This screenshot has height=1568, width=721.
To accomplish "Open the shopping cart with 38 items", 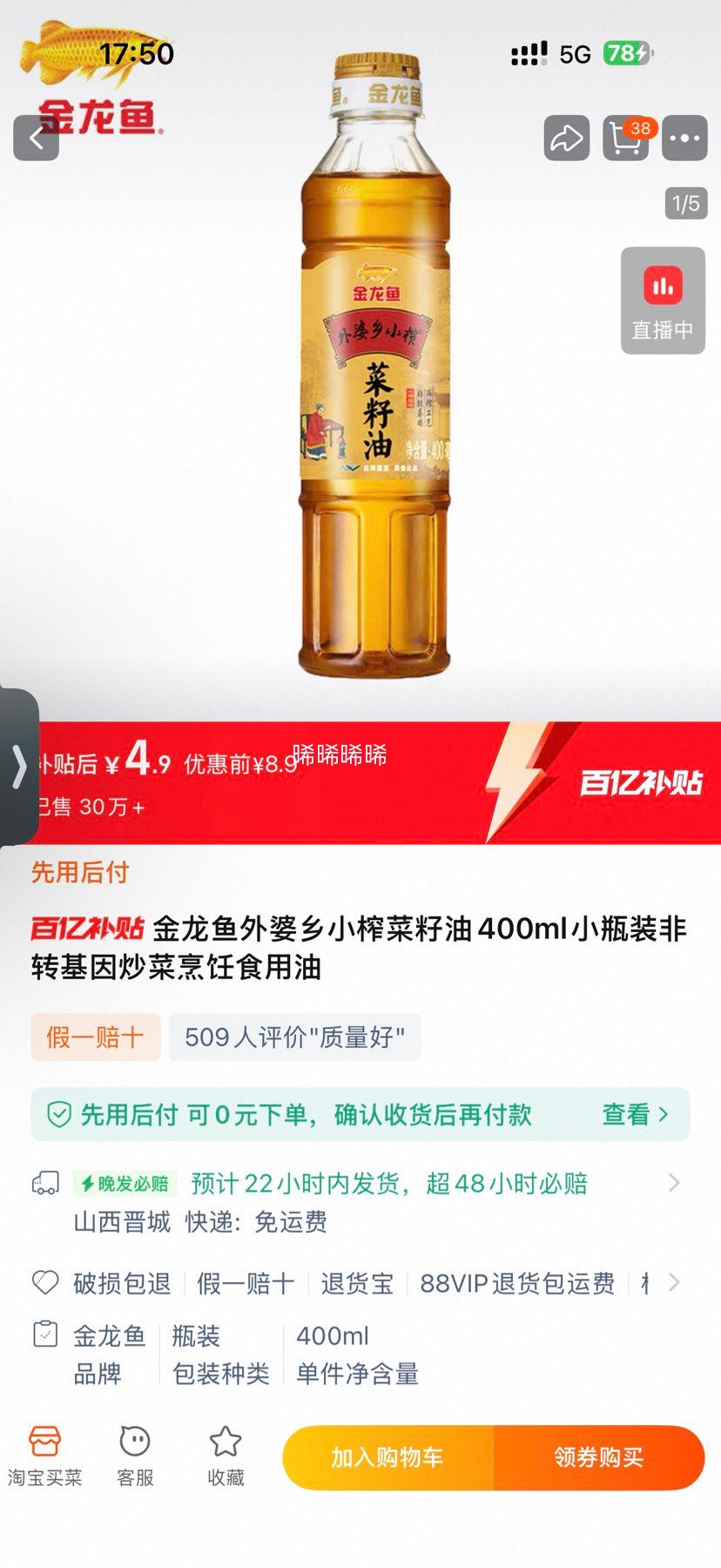I will pyautogui.click(x=624, y=139).
